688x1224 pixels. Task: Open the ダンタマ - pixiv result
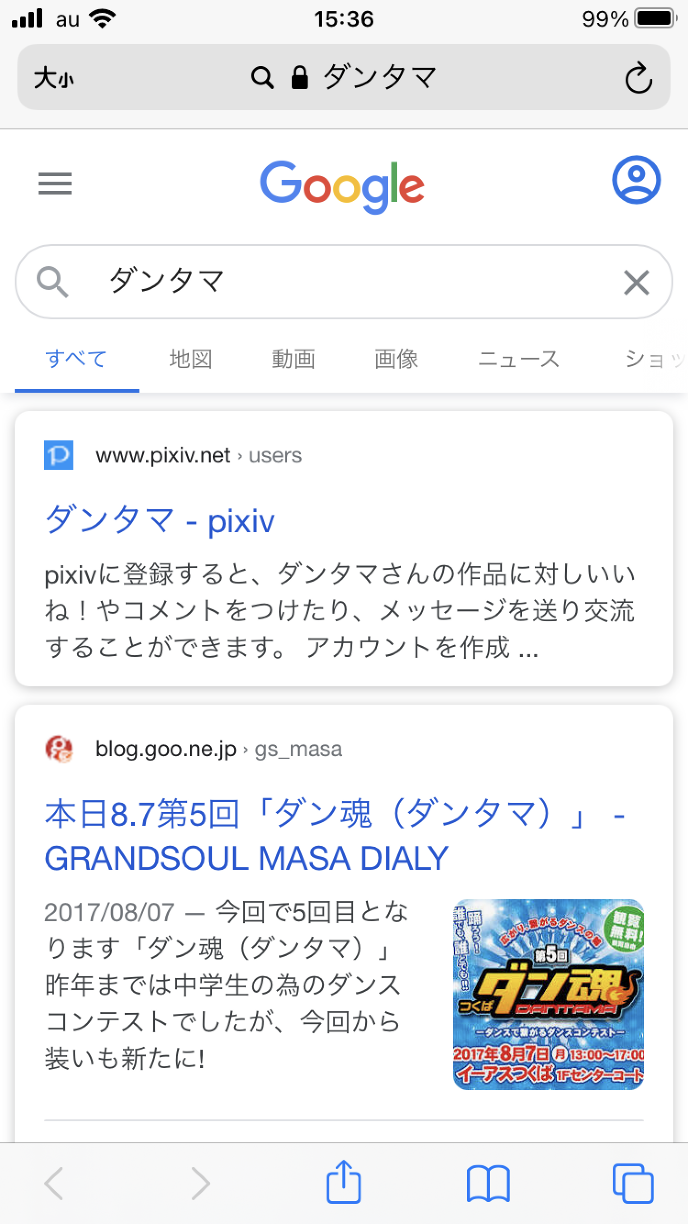[160, 520]
